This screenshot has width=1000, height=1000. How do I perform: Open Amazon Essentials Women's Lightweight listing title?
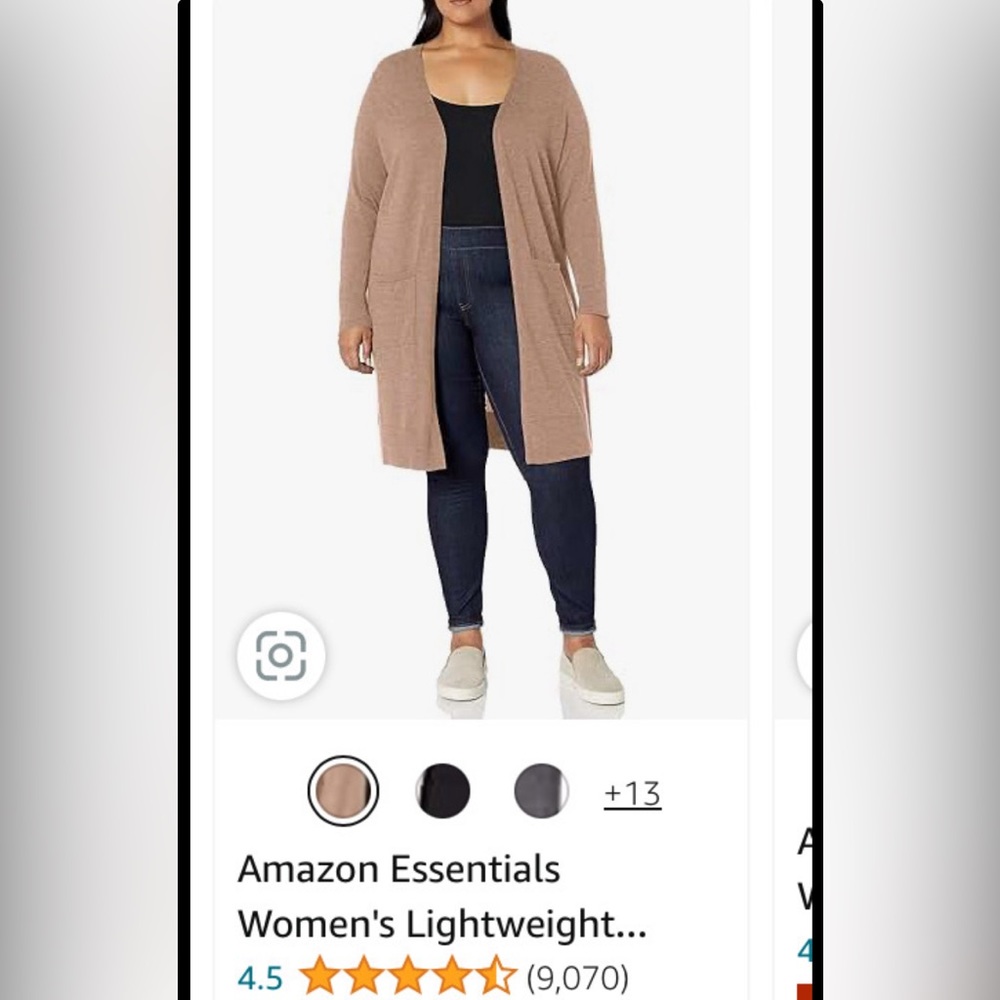[441, 897]
